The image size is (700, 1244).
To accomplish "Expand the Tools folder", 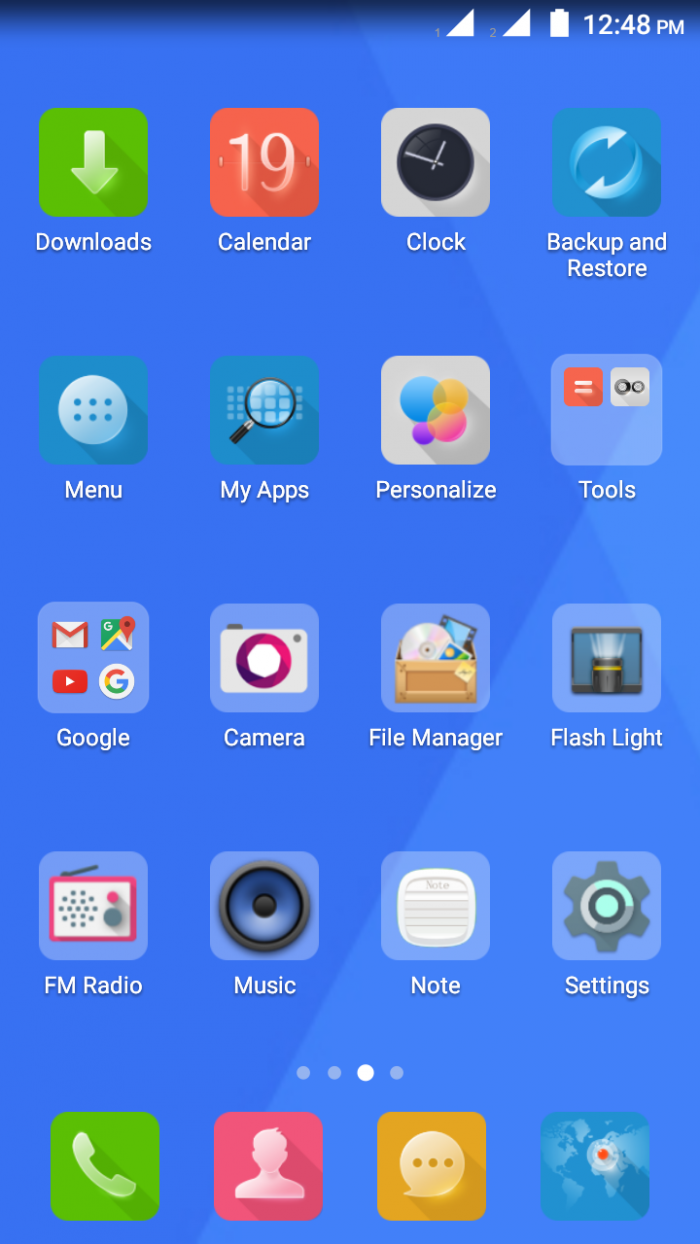I will click(606, 410).
